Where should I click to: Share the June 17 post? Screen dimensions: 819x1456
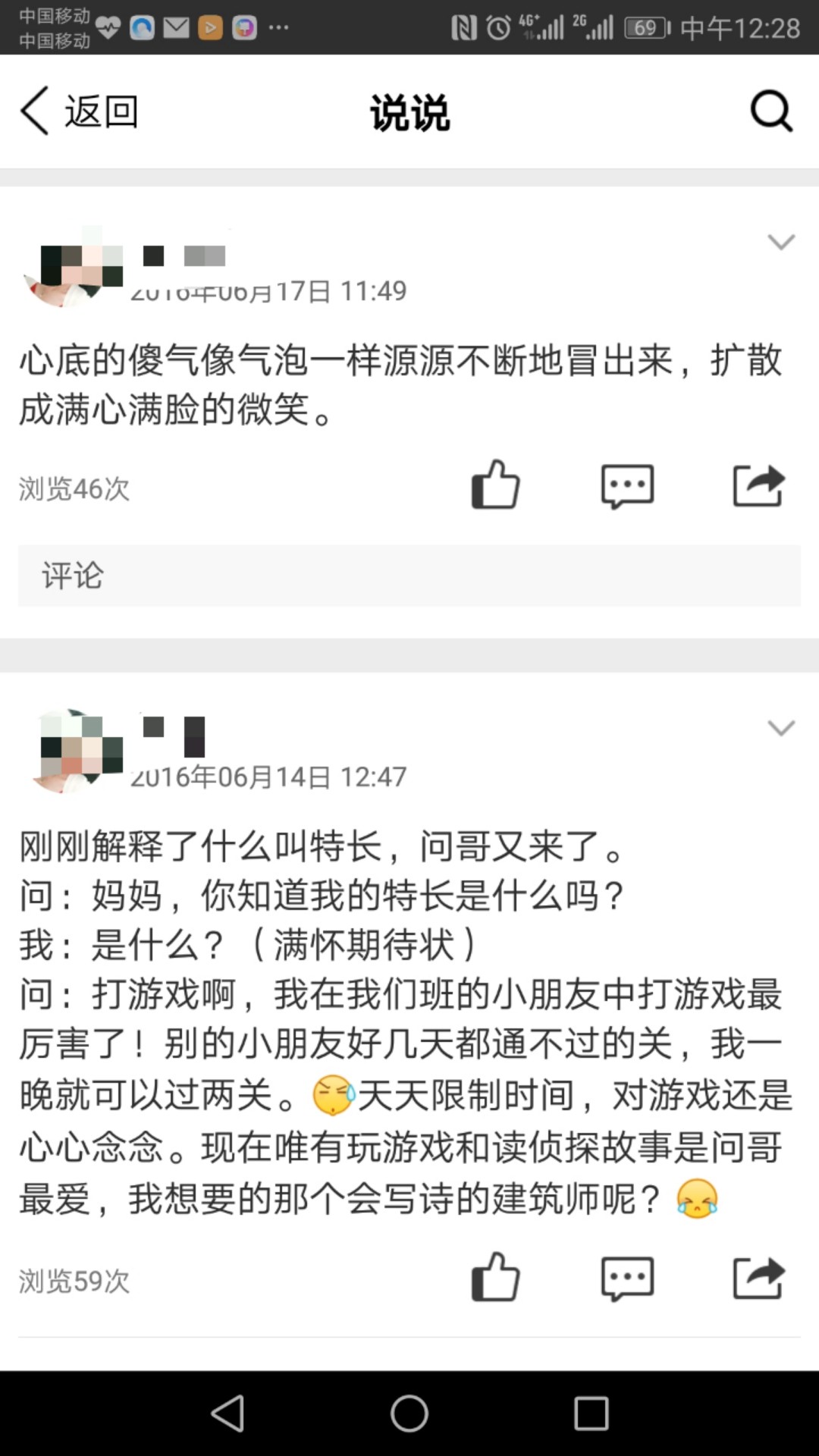pyautogui.click(x=758, y=485)
